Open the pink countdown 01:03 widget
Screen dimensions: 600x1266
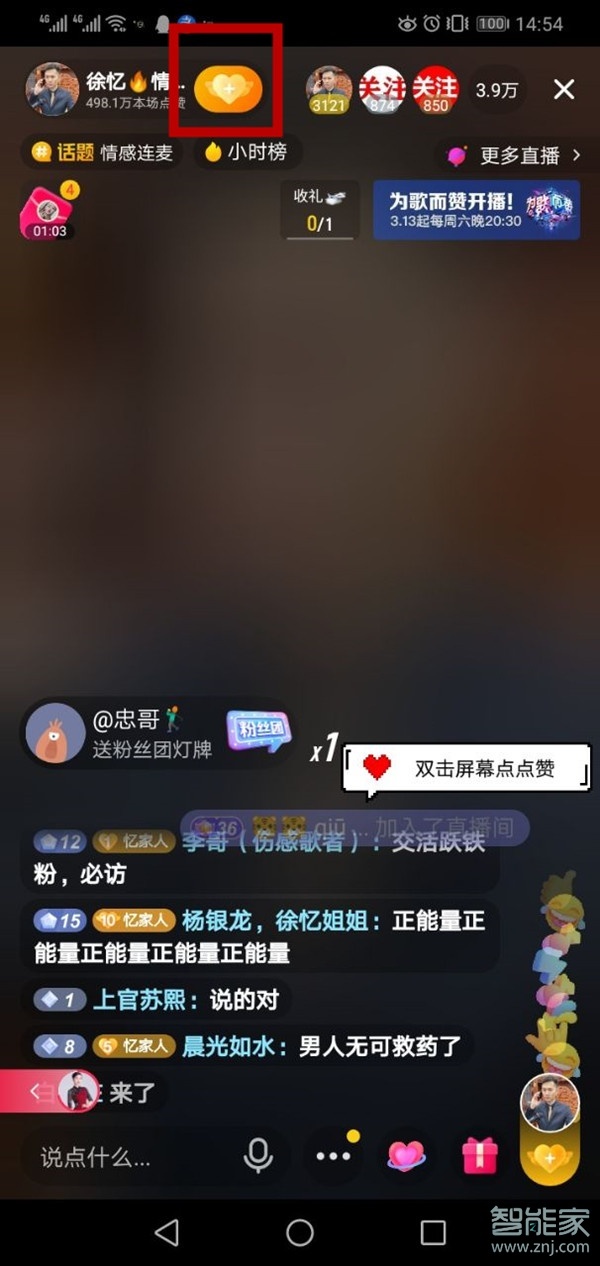tap(48, 213)
